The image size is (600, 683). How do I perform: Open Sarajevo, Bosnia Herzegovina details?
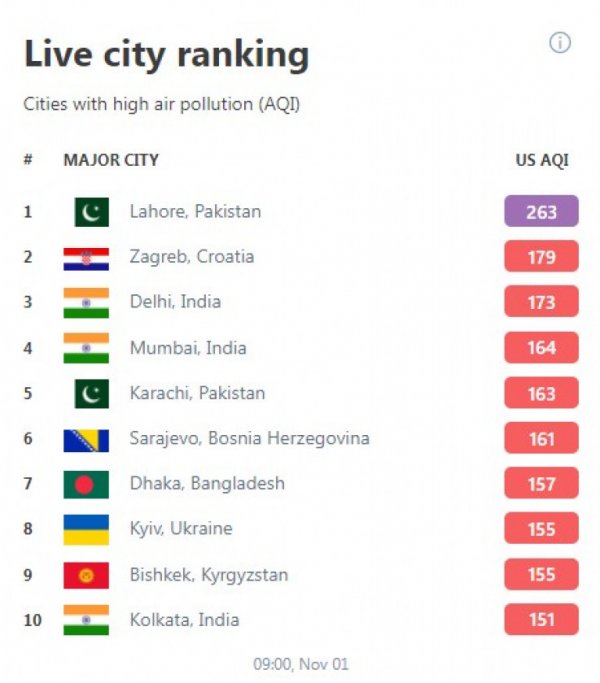coord(249,438)
